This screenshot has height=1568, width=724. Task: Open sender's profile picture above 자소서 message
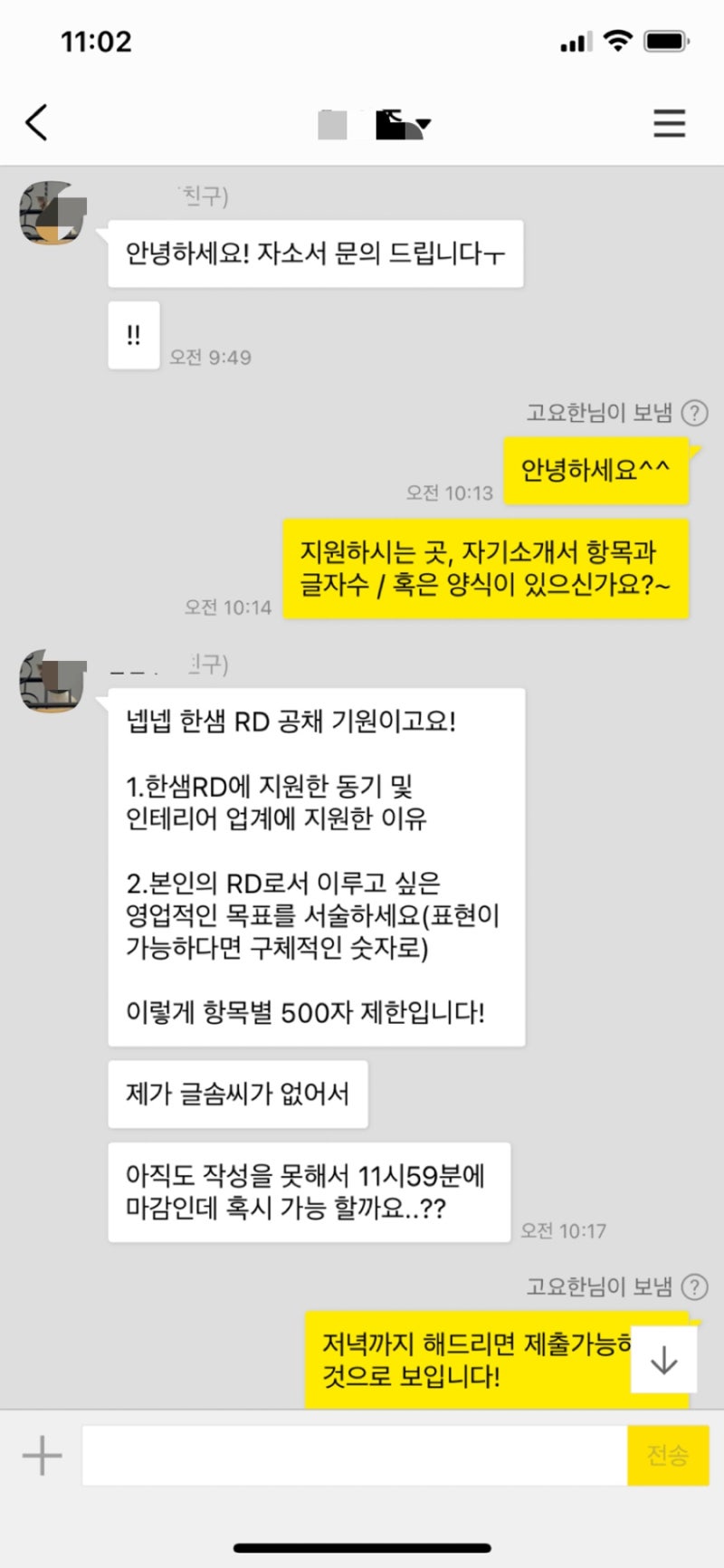[x=52, y=214]
